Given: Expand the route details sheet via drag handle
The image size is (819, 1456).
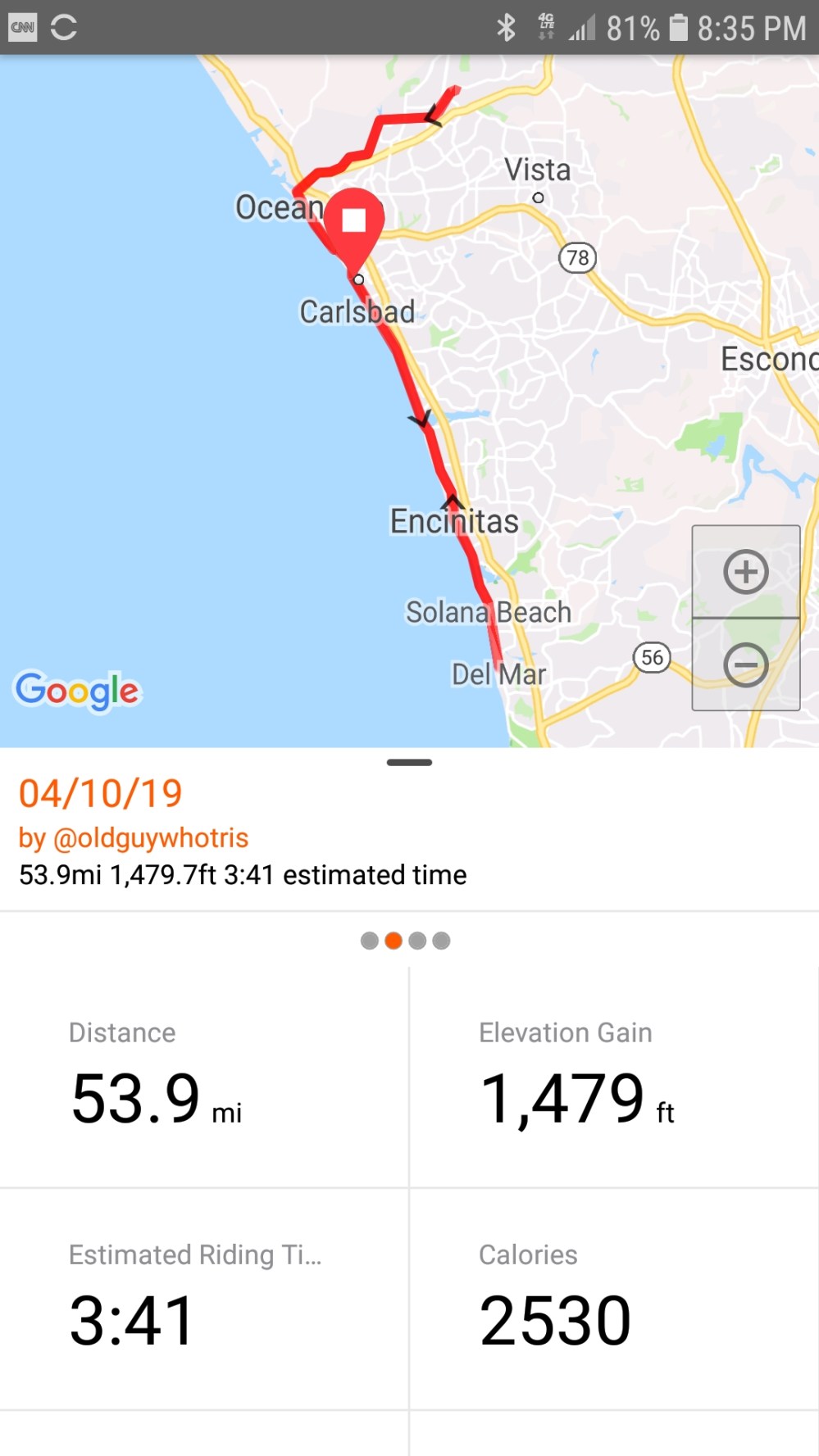Looking at the screenshot, I should pos(409,762).
